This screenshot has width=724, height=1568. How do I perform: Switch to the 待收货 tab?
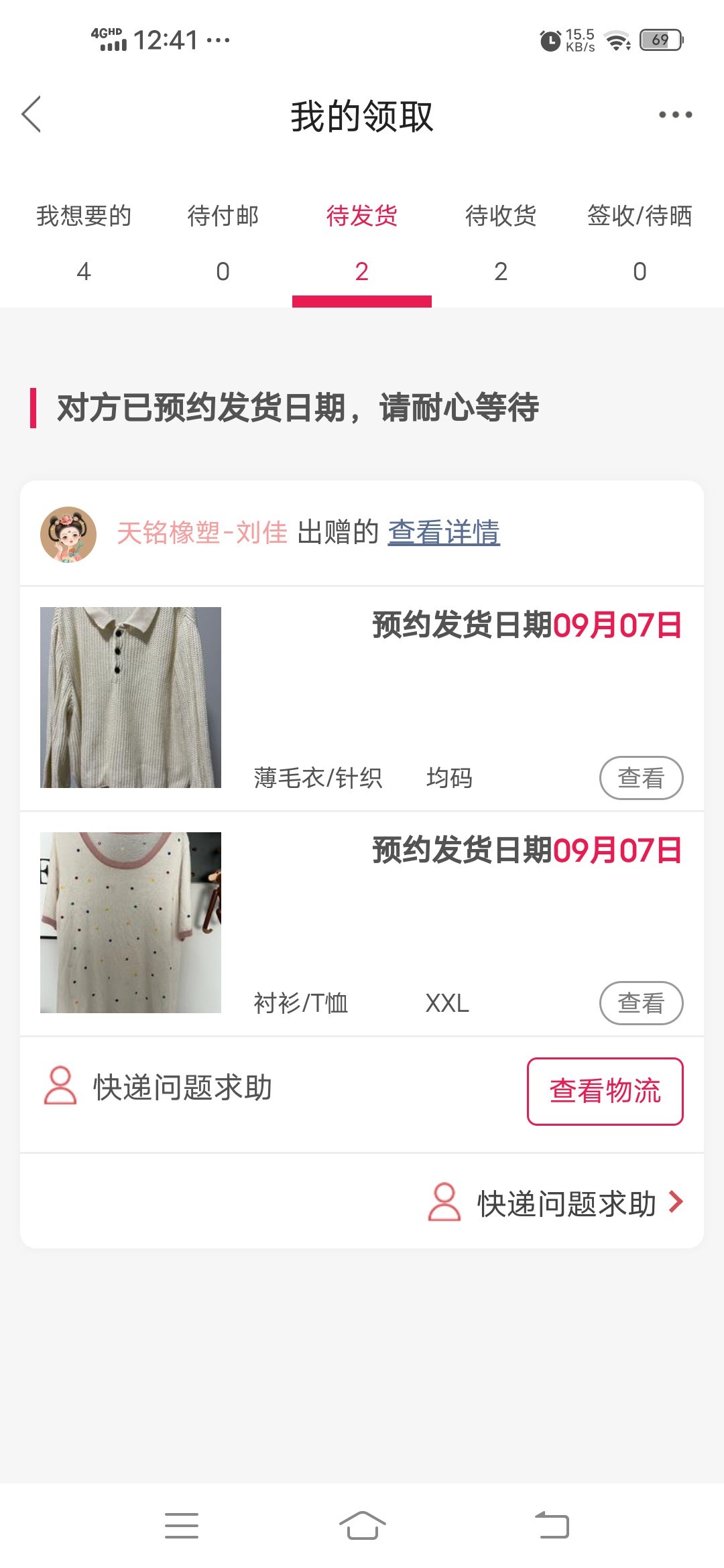[x=501, y=241]
